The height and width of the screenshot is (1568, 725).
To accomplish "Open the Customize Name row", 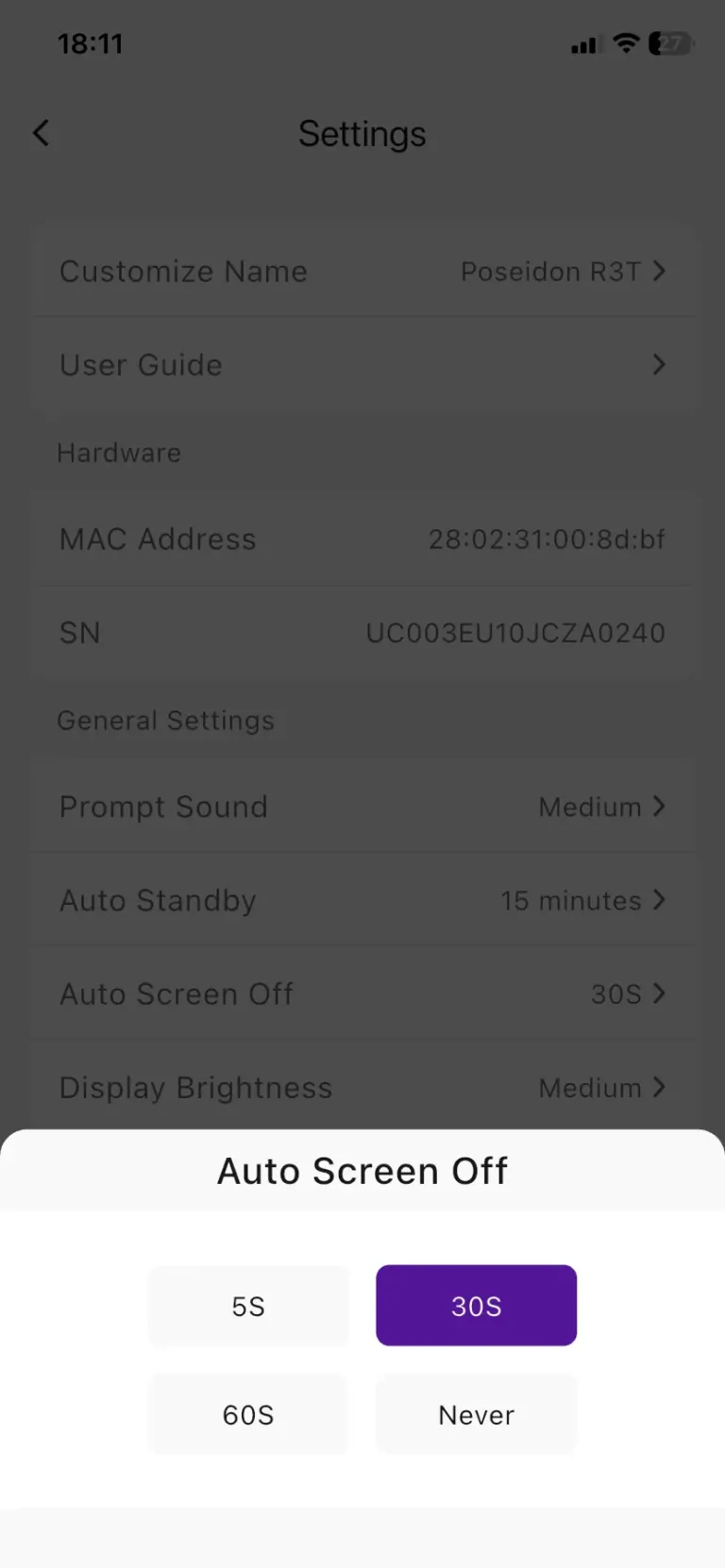I will (x=362, y=271).
